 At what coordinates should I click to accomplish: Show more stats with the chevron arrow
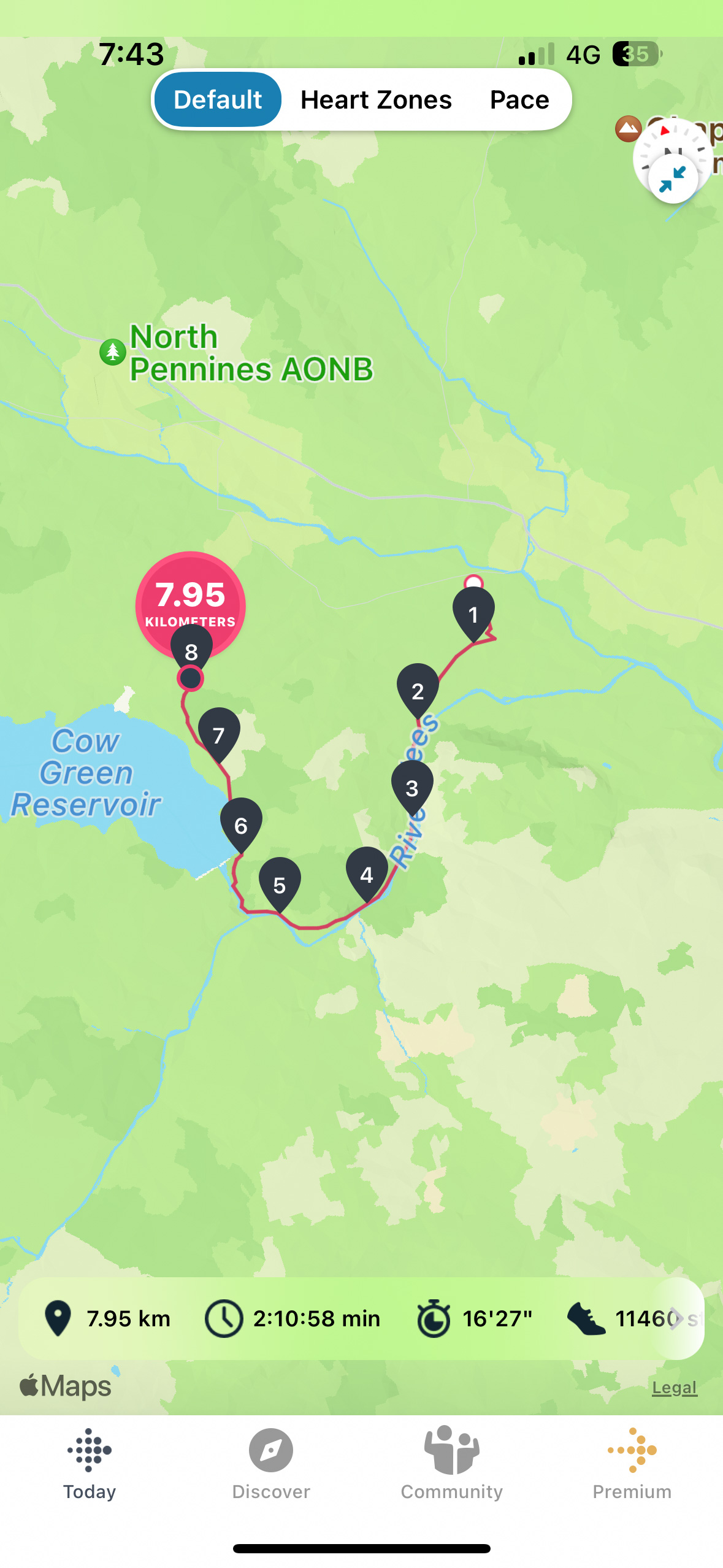point(676,1318)
